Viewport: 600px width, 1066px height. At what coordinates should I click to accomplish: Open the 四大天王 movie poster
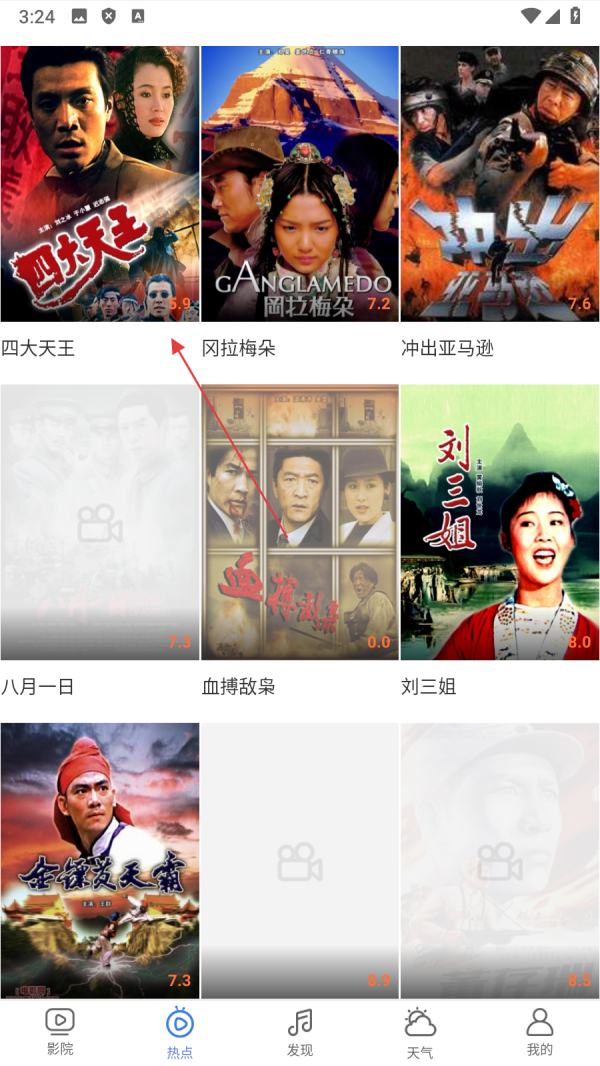[100, 184]
